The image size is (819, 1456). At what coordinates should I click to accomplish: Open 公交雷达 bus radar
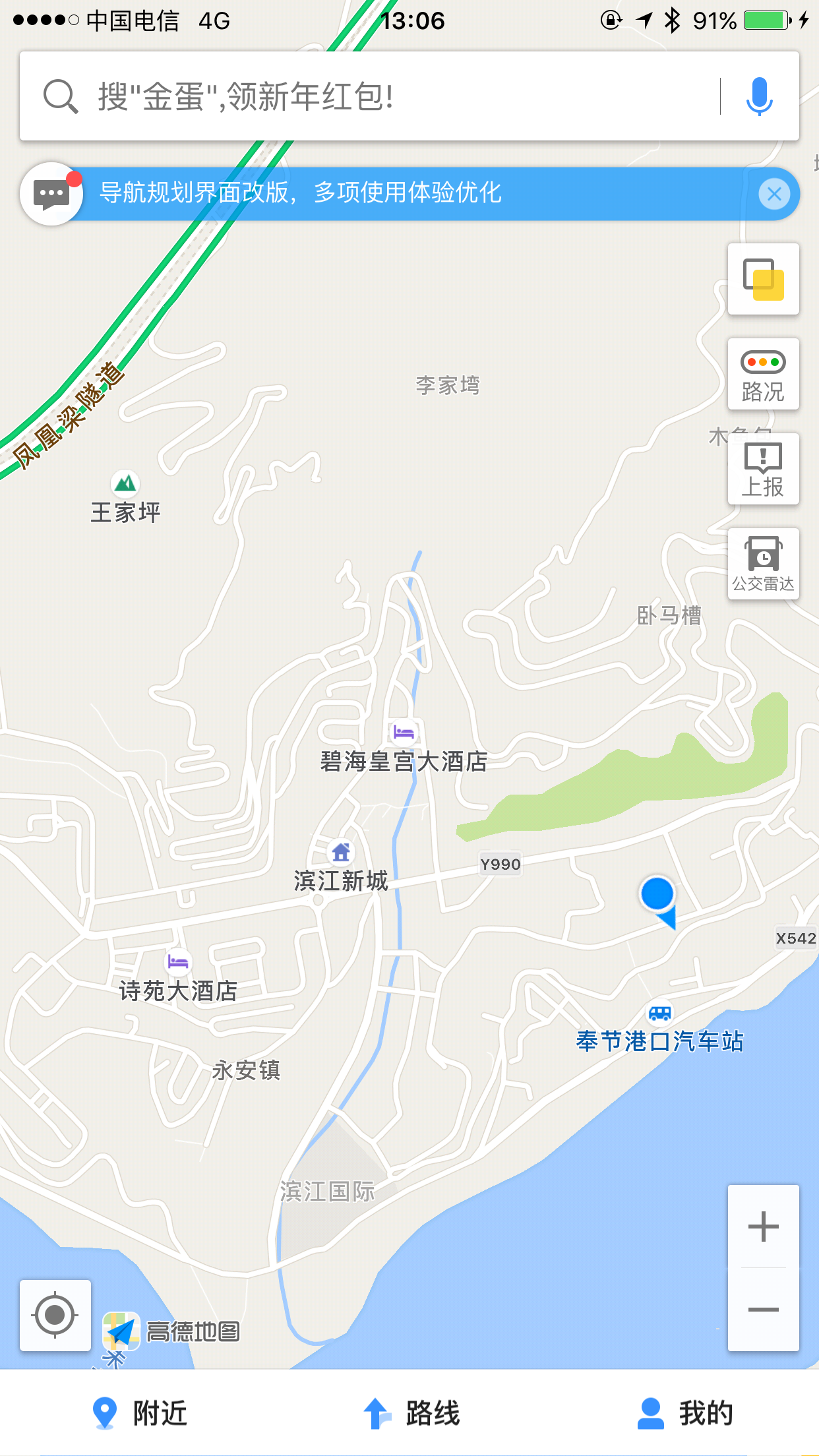click(x=764, y=564)
